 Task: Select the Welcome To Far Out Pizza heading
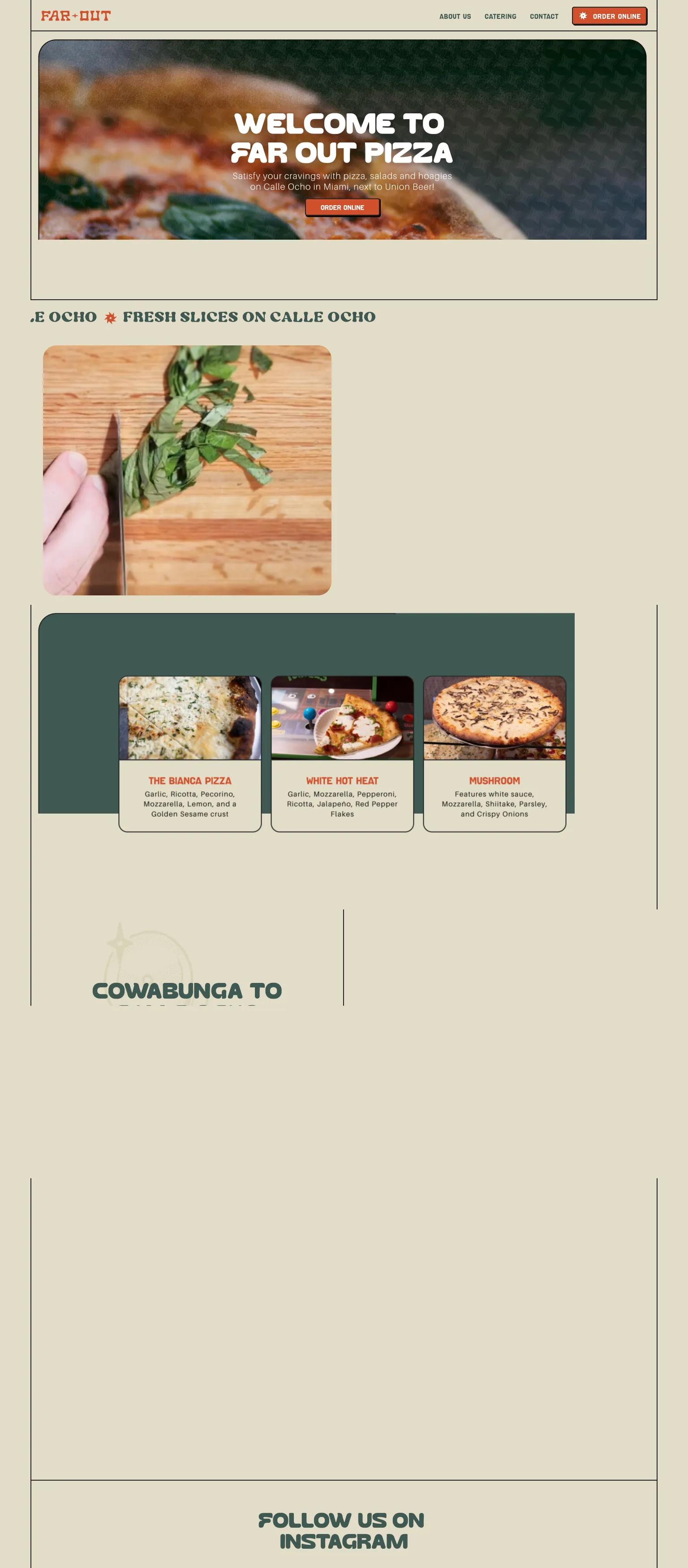[342, 137]
